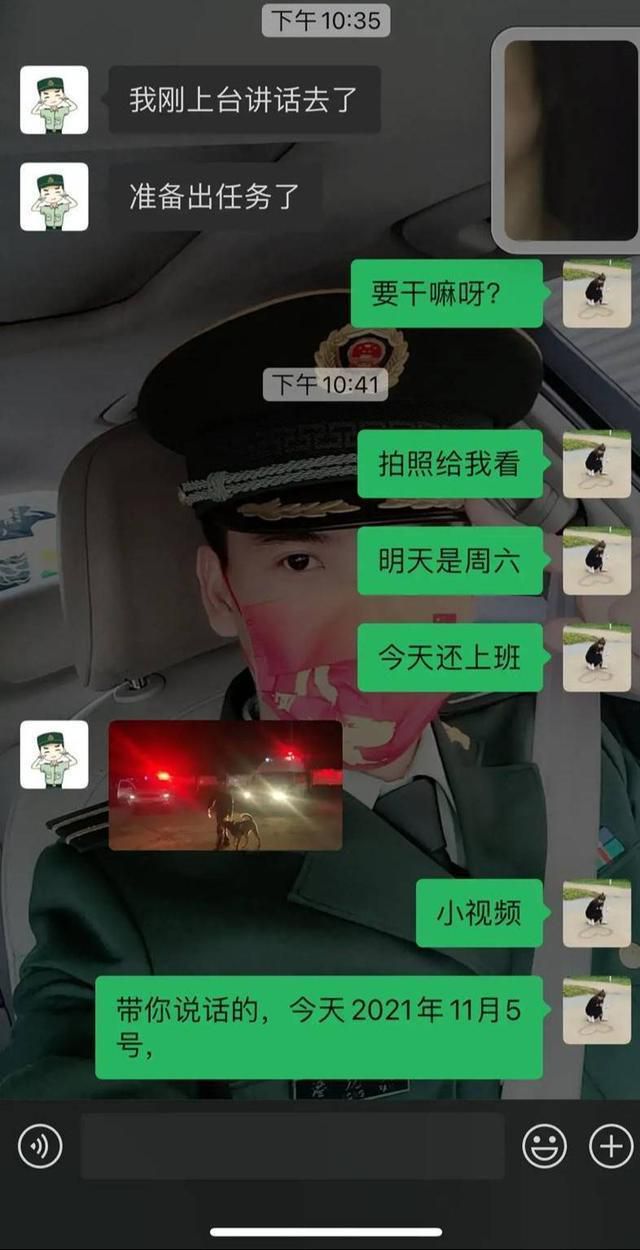Open my avatar beside 小视频 message

click(x=597, y=913)
